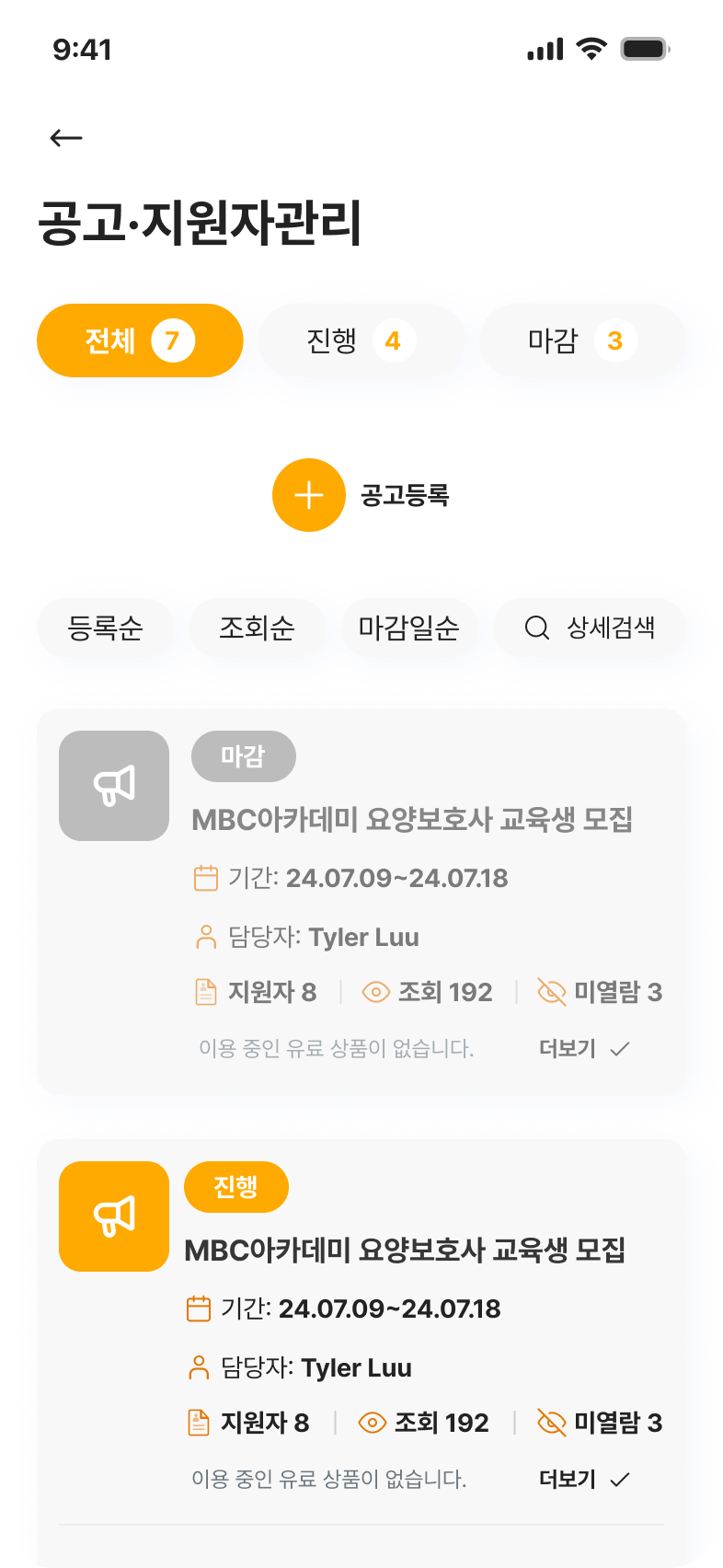Click the orange megaphone icon on the active posting
Image resolution: width=723 pixels, height=1568 pixels.
click(113, 1216)
